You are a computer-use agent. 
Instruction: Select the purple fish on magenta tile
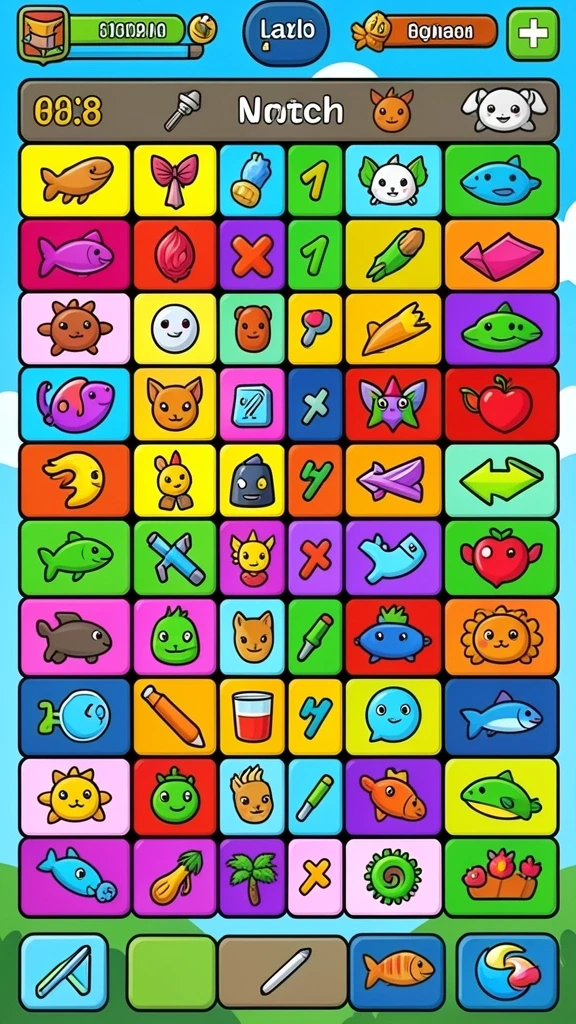(74, 255)
